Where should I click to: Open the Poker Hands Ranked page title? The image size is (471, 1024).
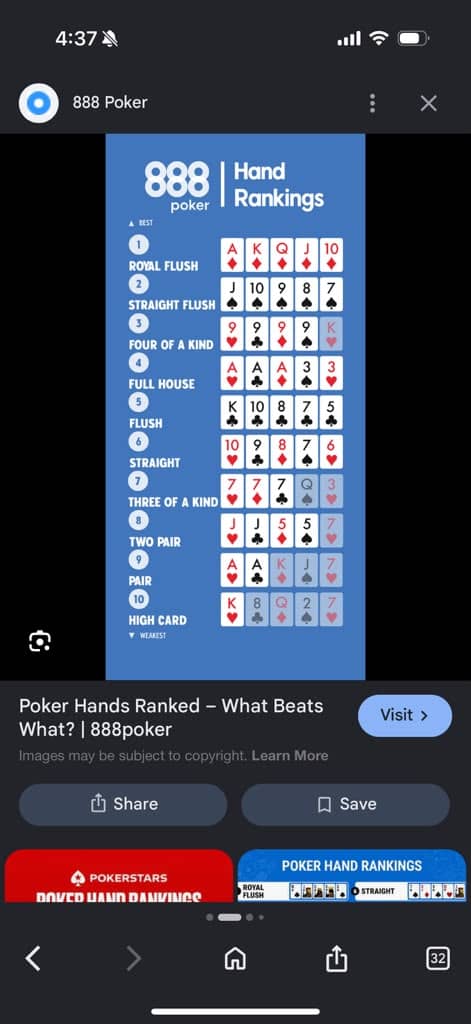tap(171, 717)
